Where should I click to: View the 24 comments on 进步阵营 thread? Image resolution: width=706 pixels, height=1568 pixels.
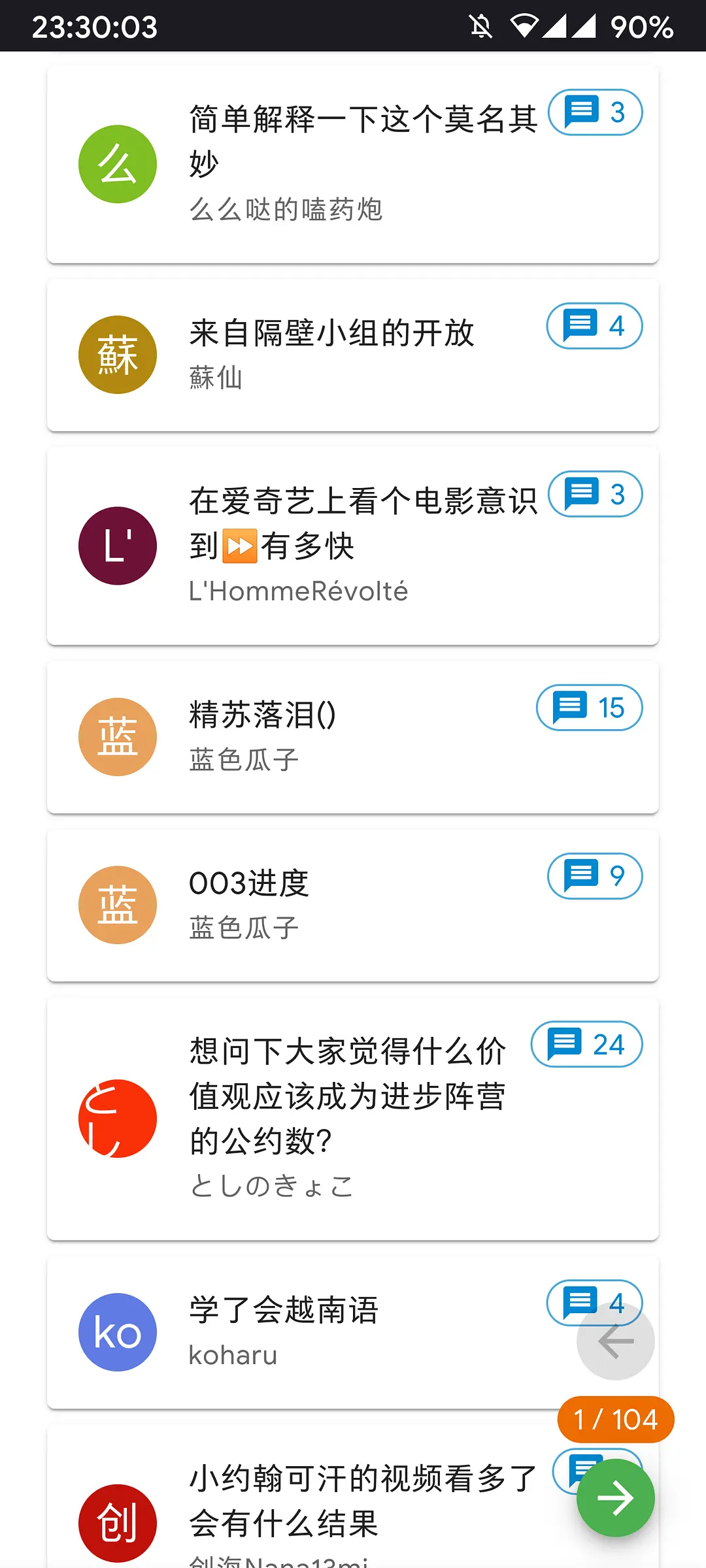click(586, 1044)
